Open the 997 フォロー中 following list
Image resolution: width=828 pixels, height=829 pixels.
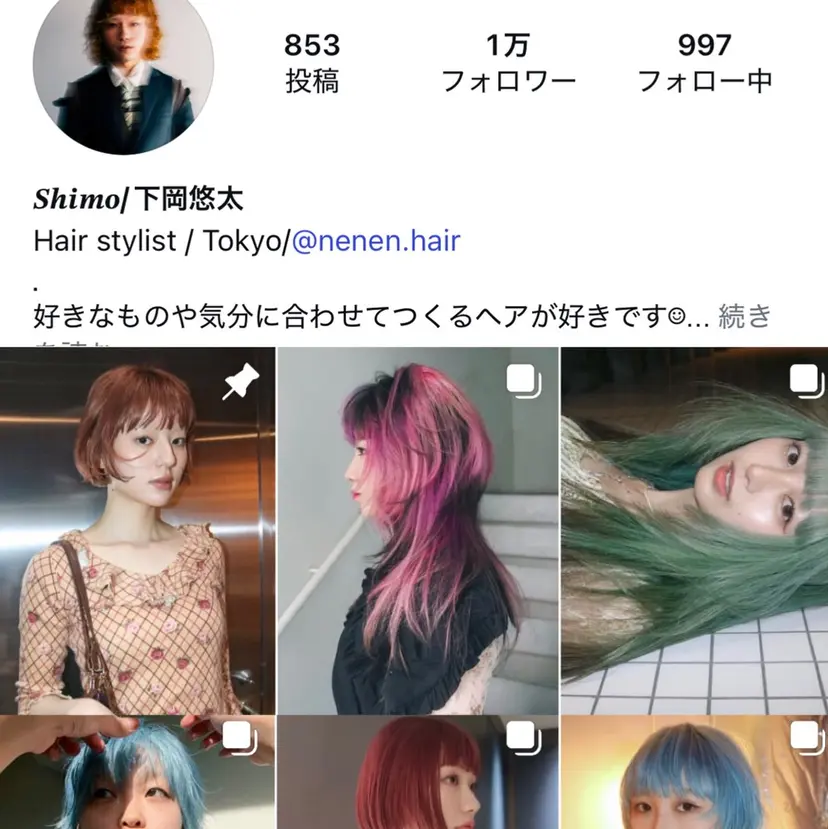coord(703,60)
